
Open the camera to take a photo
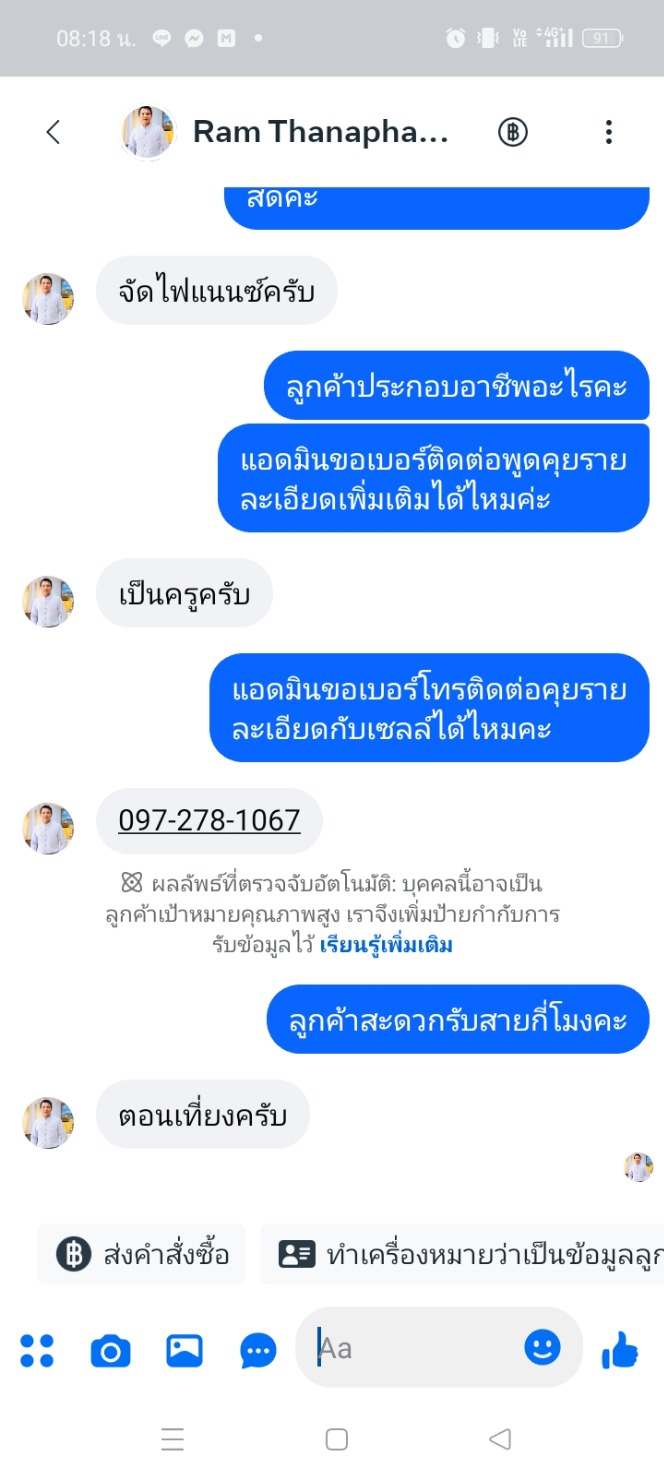[x=110, y=1352]
